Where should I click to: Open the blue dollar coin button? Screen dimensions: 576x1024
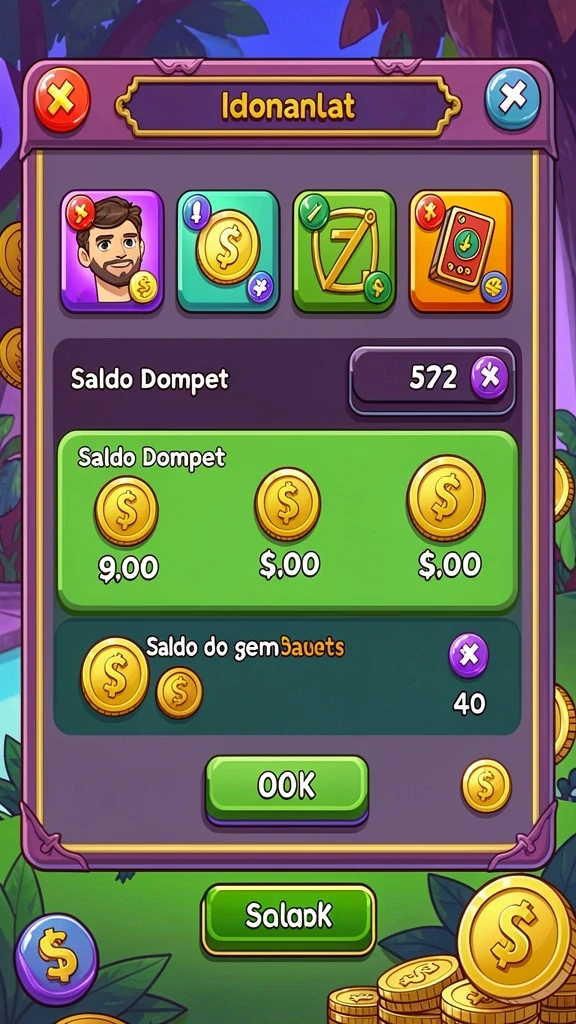pos(56,958)
